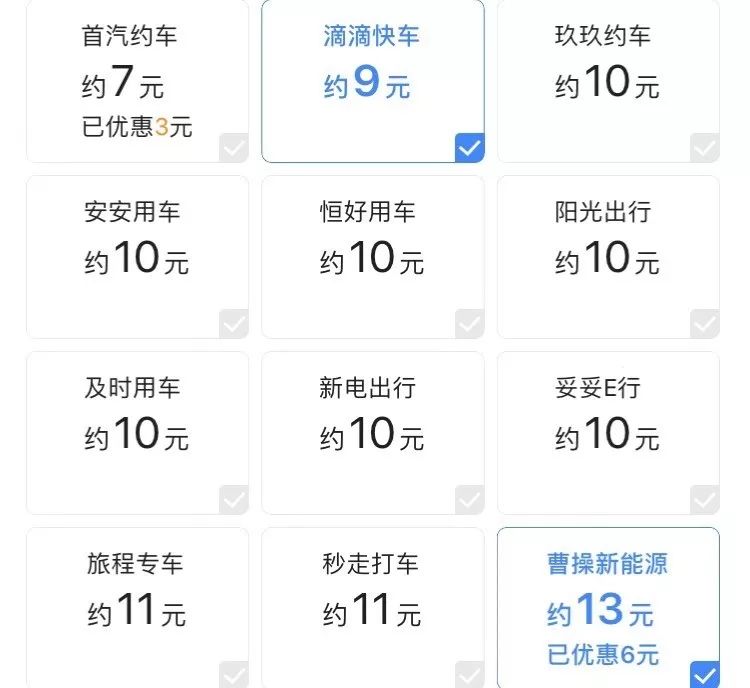Check the 及时用车 option
Screen dimensions: 750x688
click(137, 432)
